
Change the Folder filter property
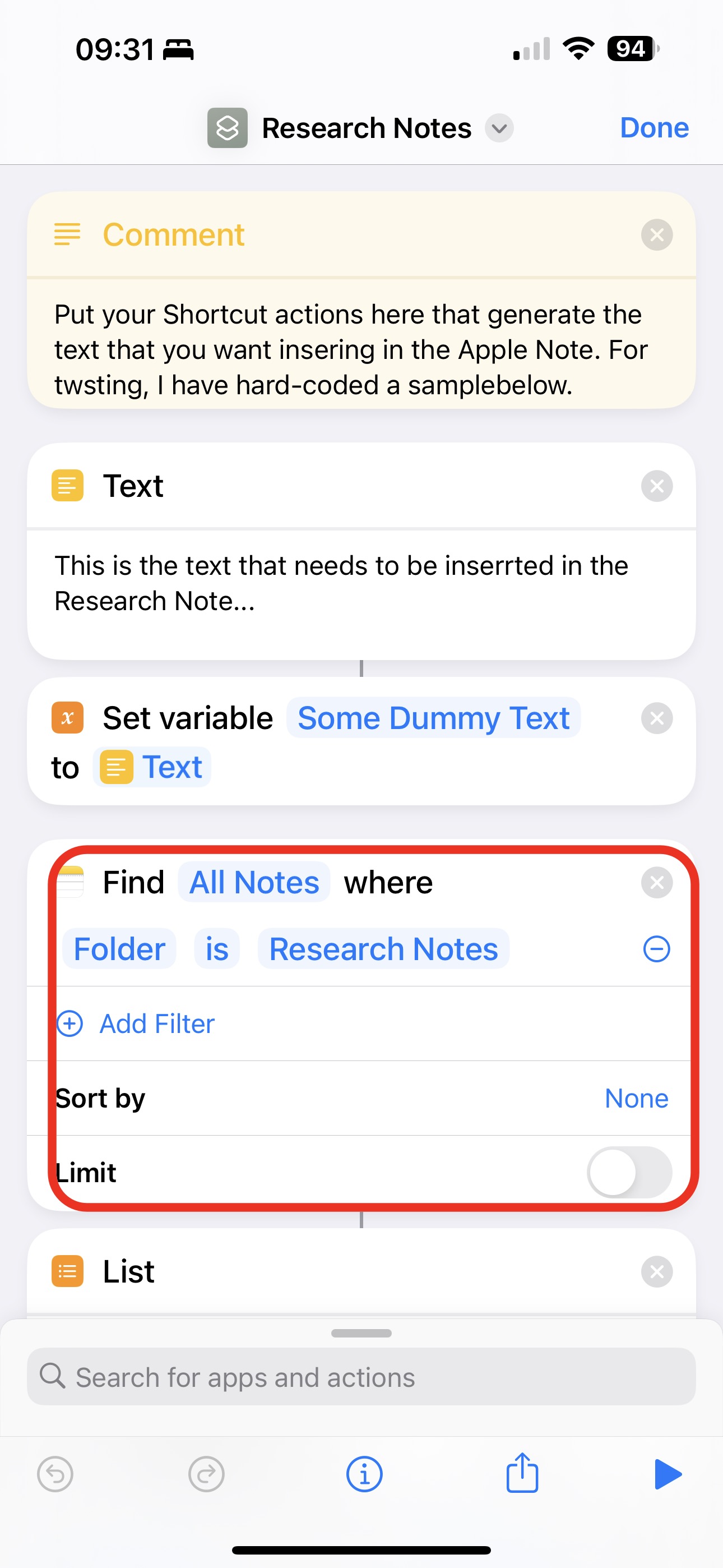click(119, 949)
